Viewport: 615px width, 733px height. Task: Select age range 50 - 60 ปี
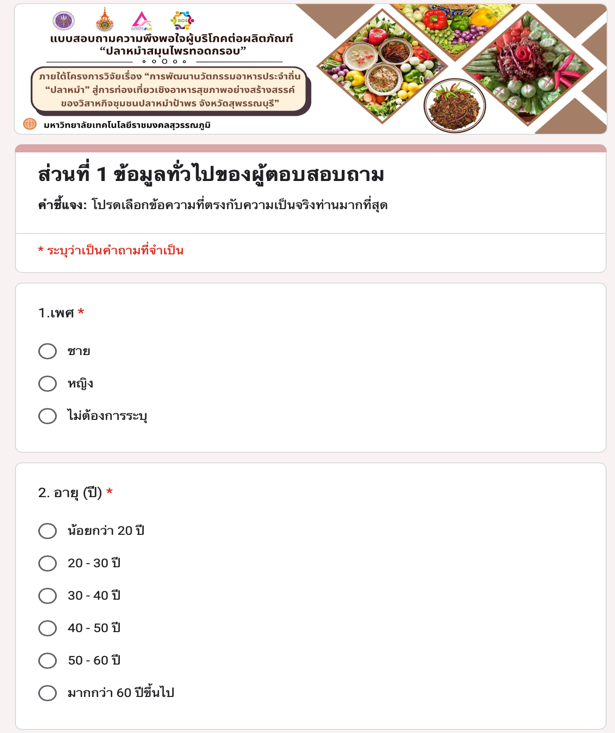47,661
